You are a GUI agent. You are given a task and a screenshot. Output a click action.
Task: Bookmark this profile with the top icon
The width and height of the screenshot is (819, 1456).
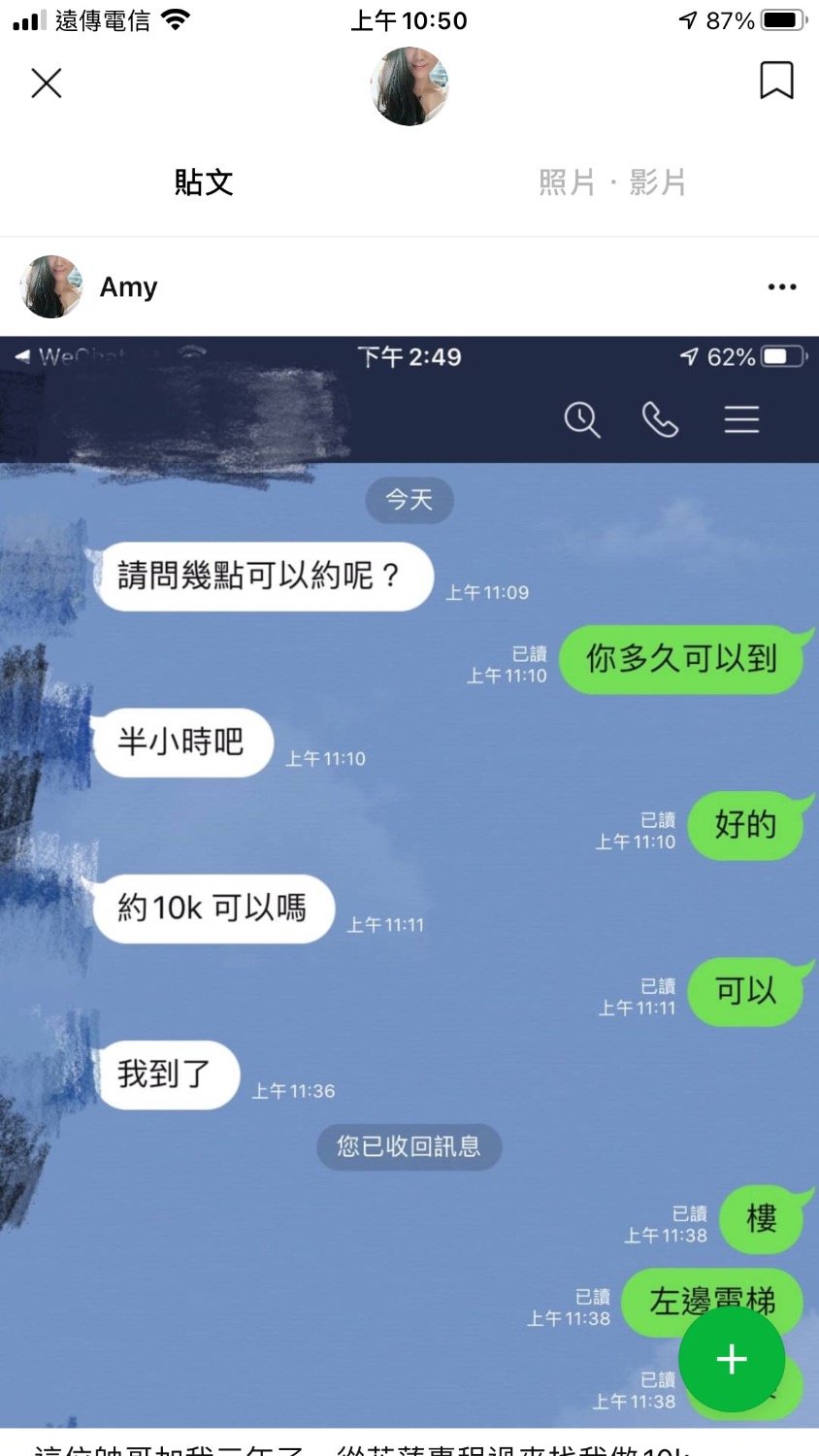[776, 81]
